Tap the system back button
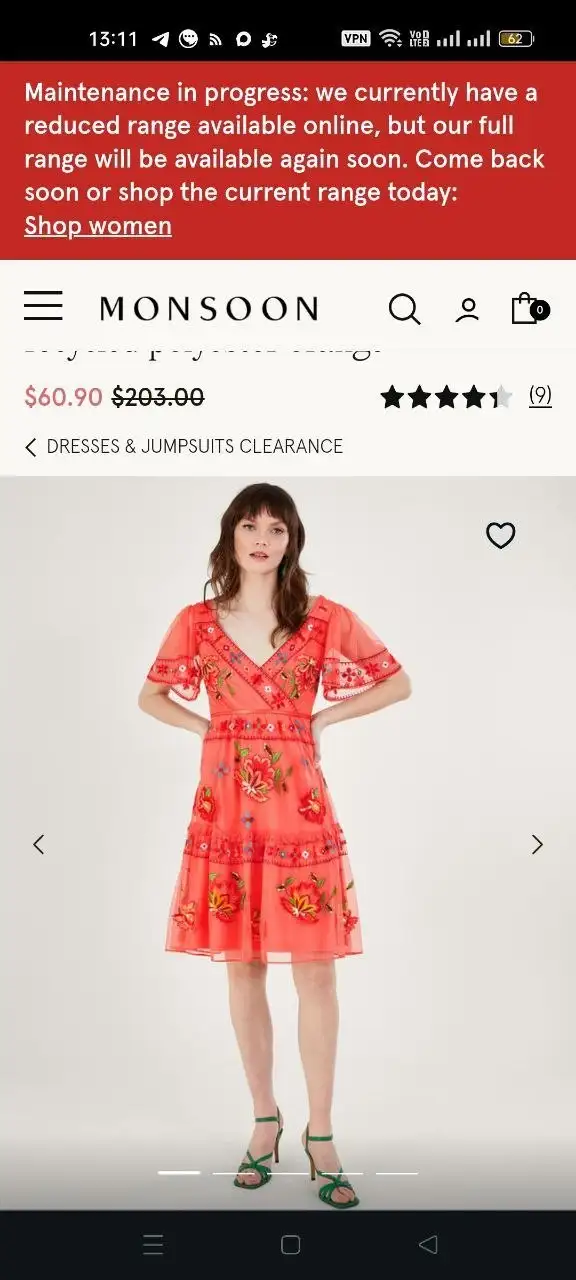This screenshot has width=576, height=1280. [428, 1244]
